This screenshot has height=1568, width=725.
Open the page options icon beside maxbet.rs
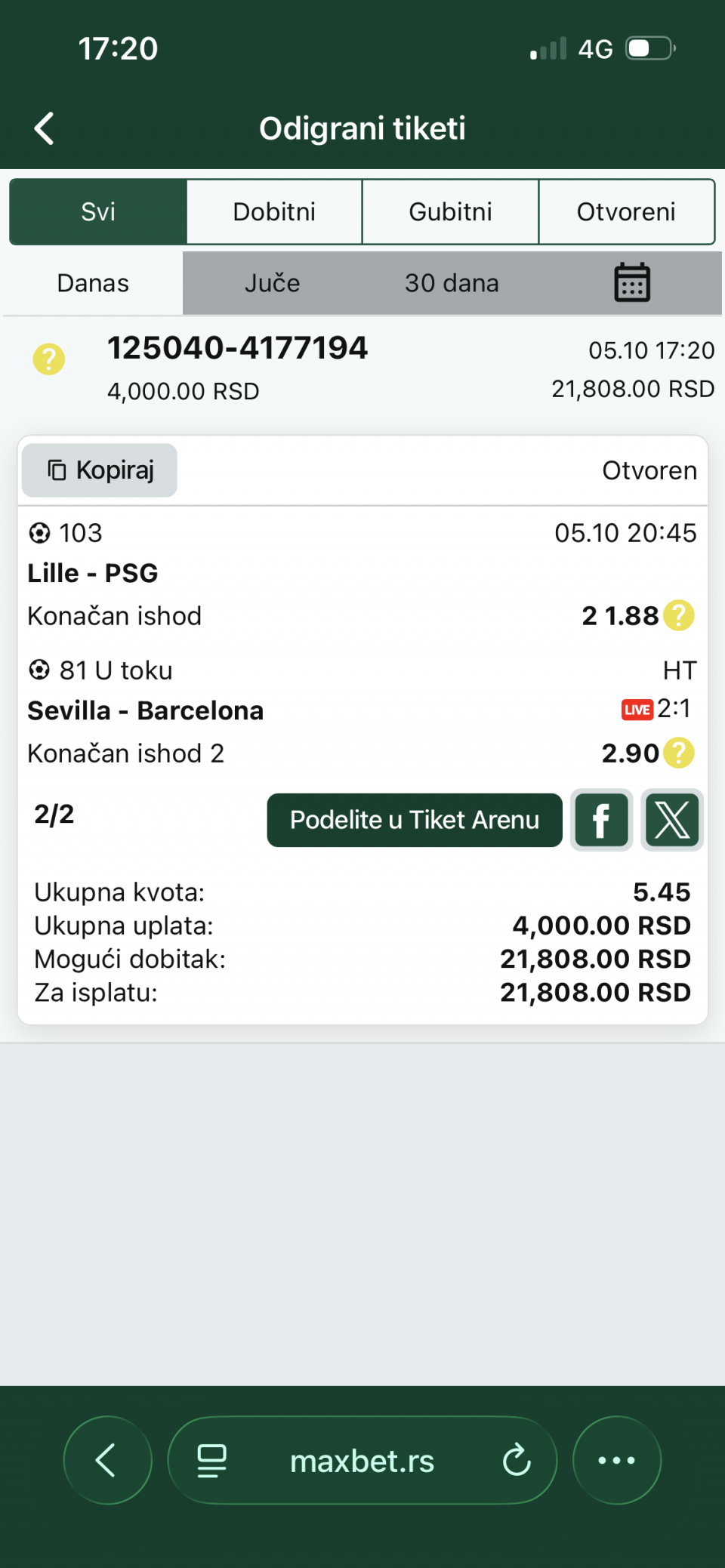coord(211,1460)
